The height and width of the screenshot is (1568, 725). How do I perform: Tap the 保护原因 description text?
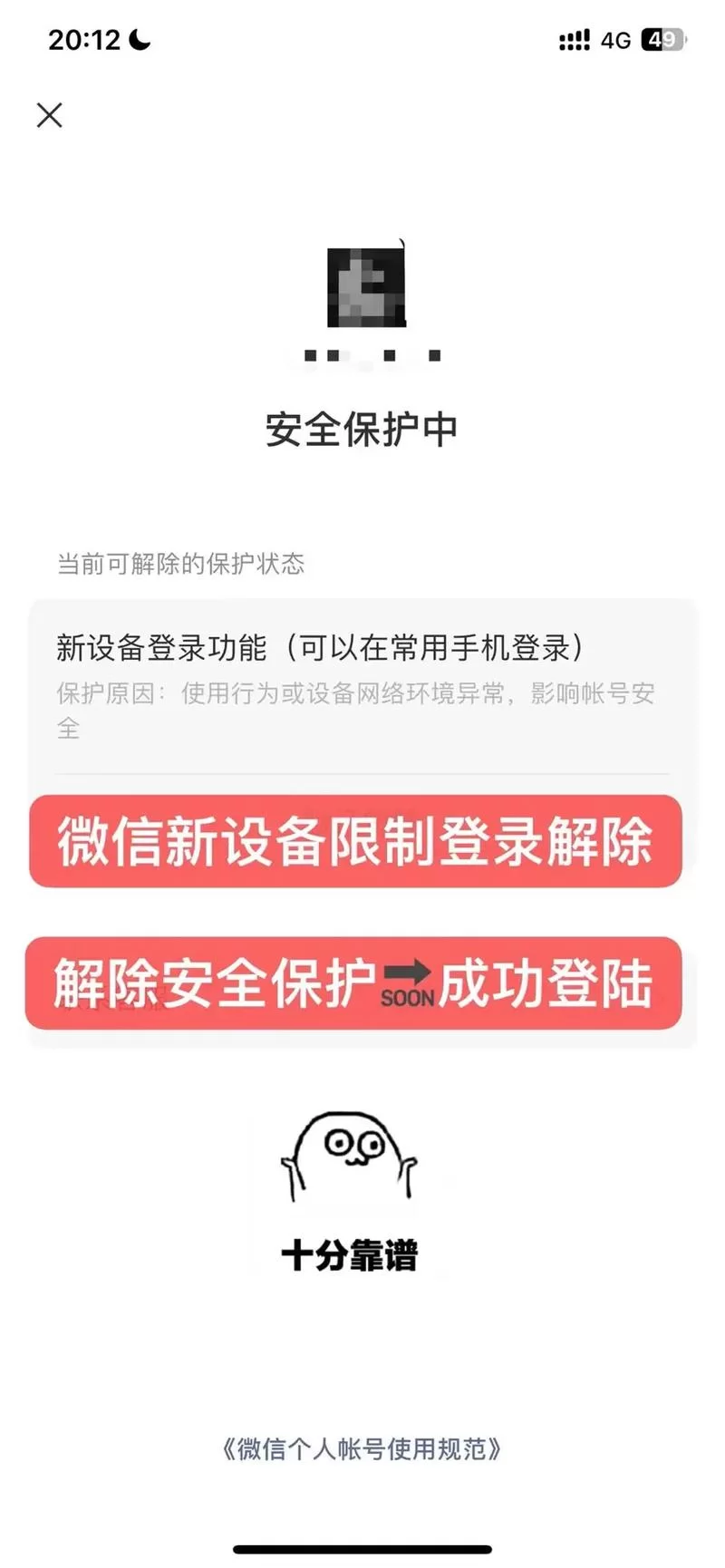359,711
